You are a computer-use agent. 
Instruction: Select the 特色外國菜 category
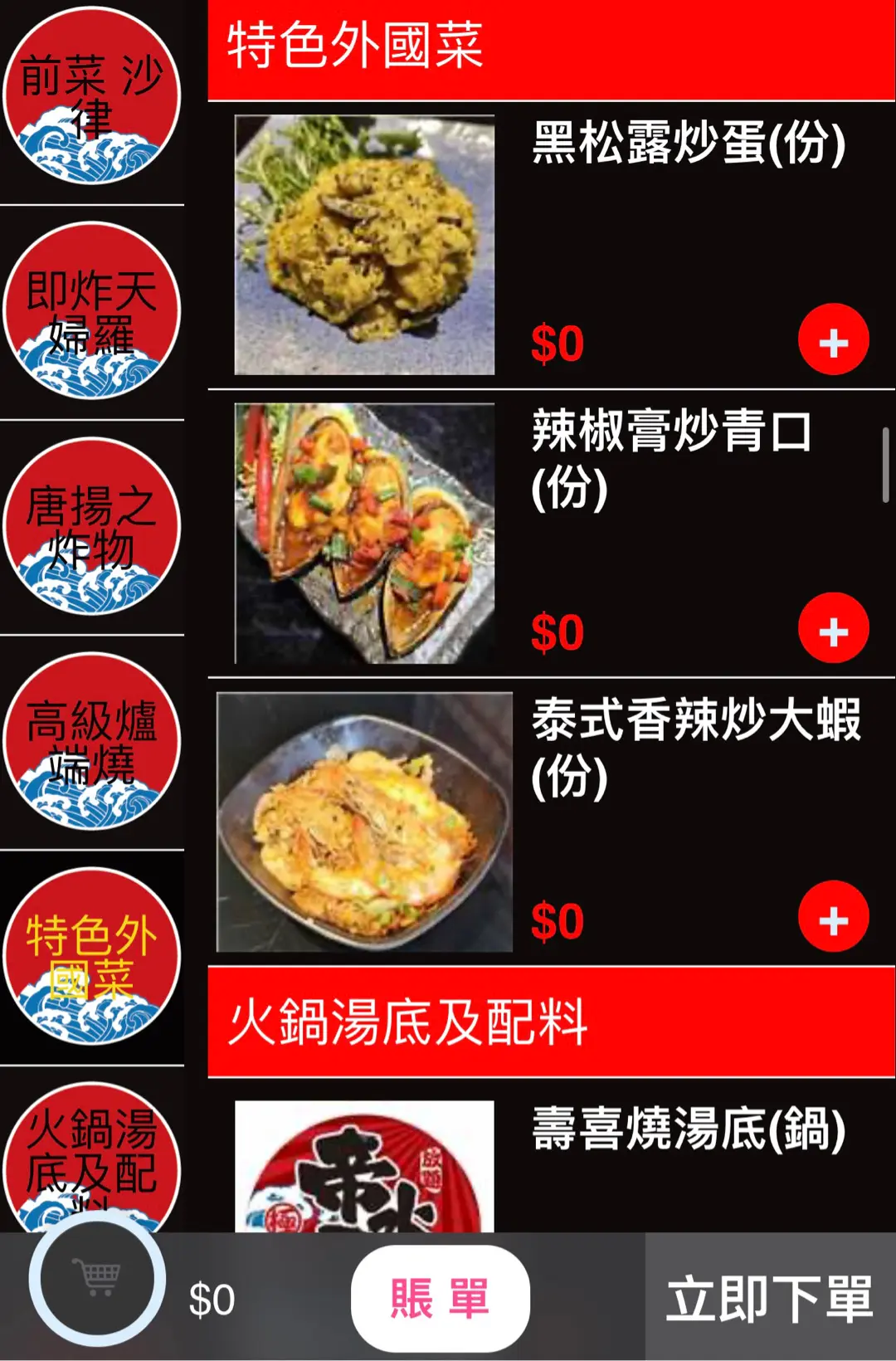click(x=91, y=956)
